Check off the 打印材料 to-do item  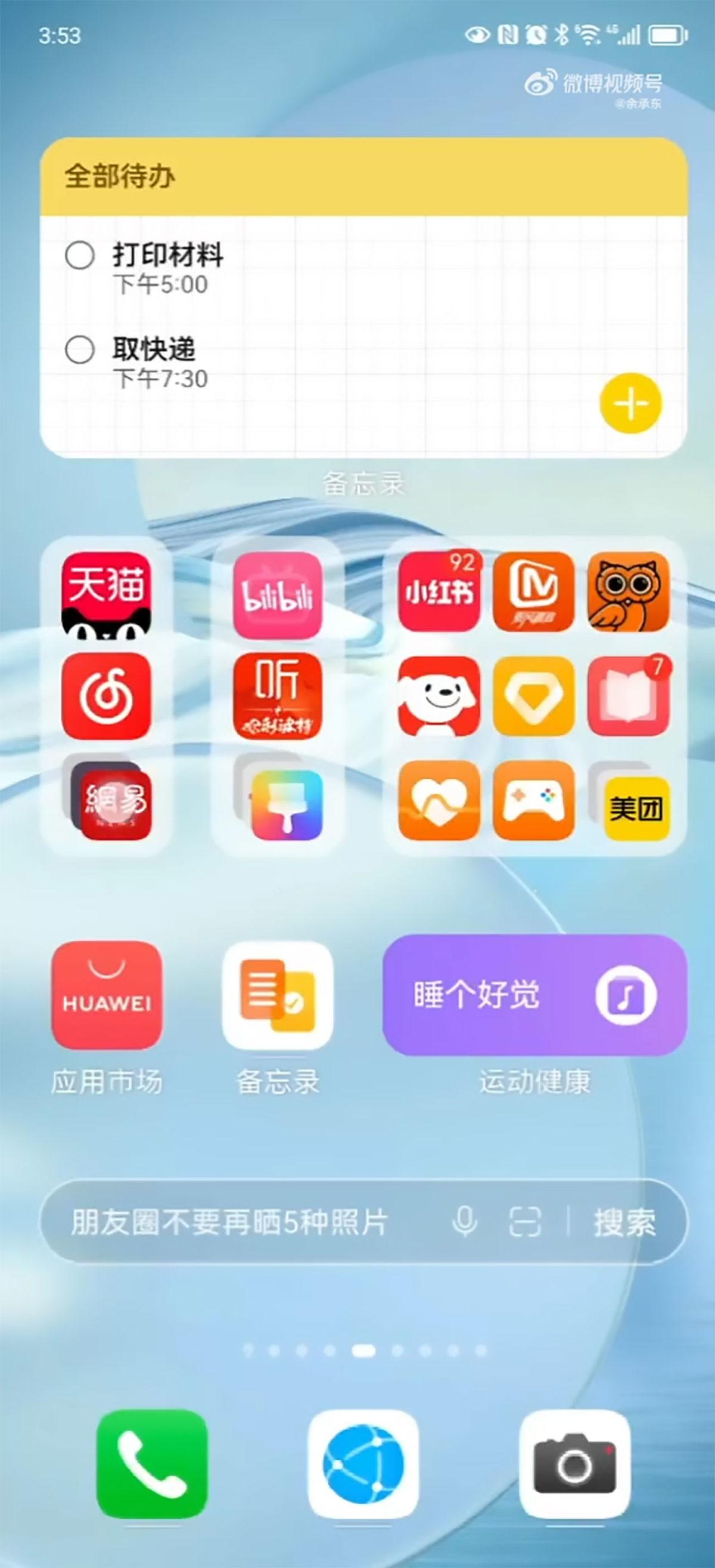(x=80, y=255)
